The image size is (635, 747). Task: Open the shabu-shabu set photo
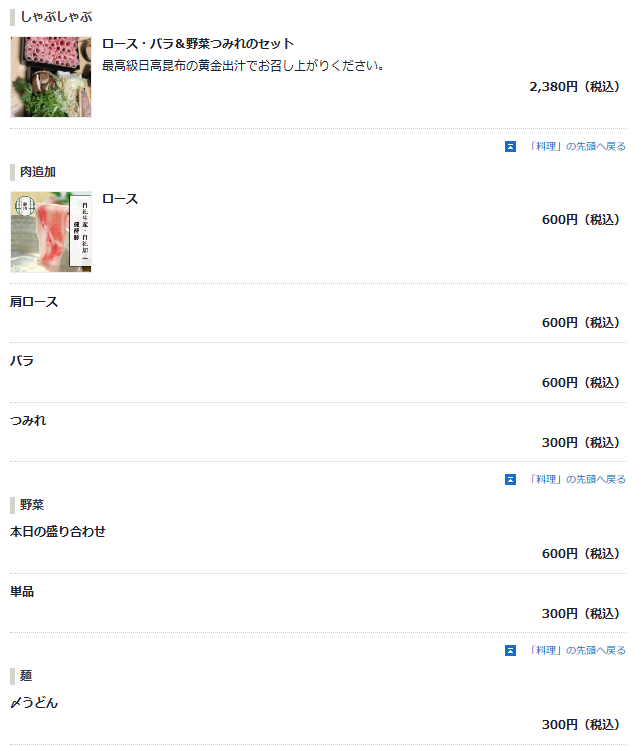[x=51, y=77]
